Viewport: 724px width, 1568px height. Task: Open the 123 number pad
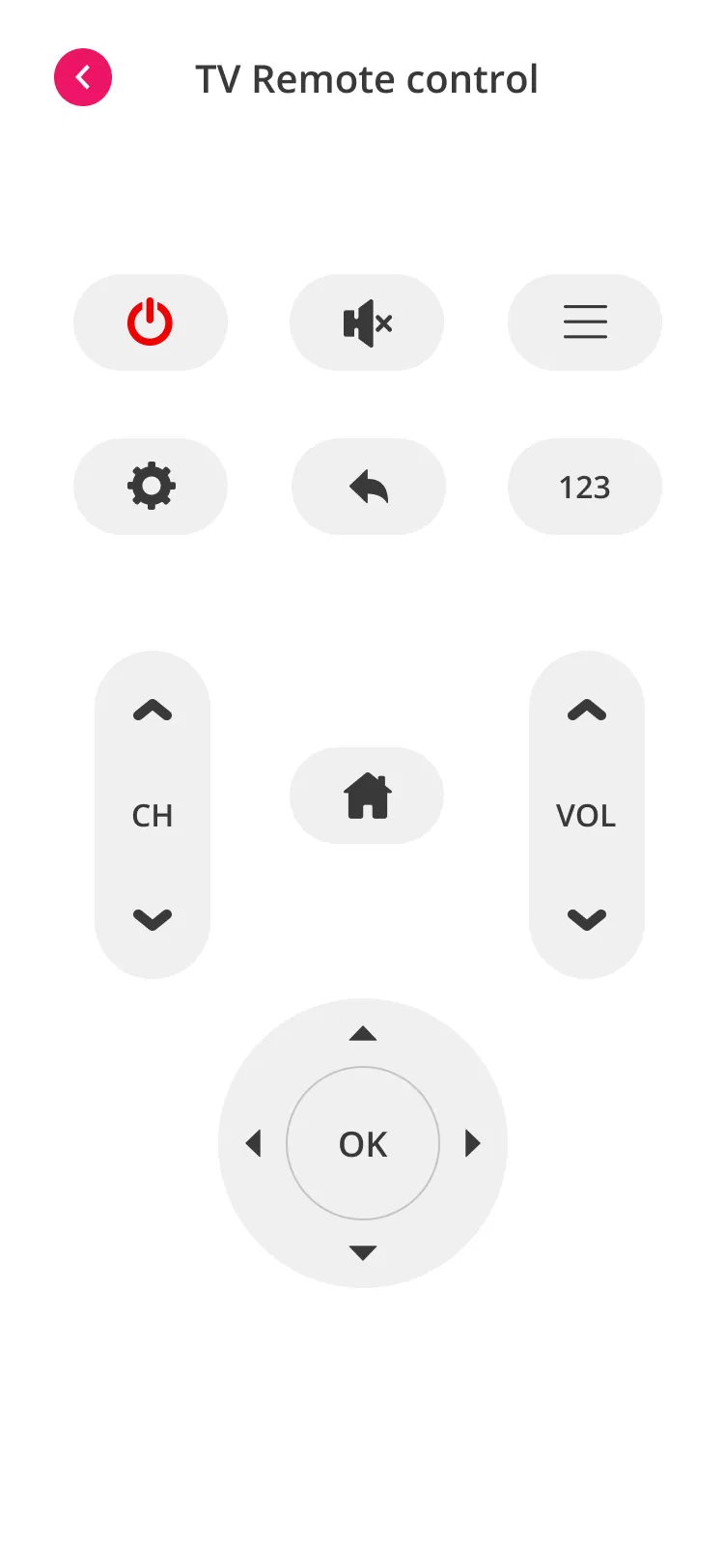[585, 487]
